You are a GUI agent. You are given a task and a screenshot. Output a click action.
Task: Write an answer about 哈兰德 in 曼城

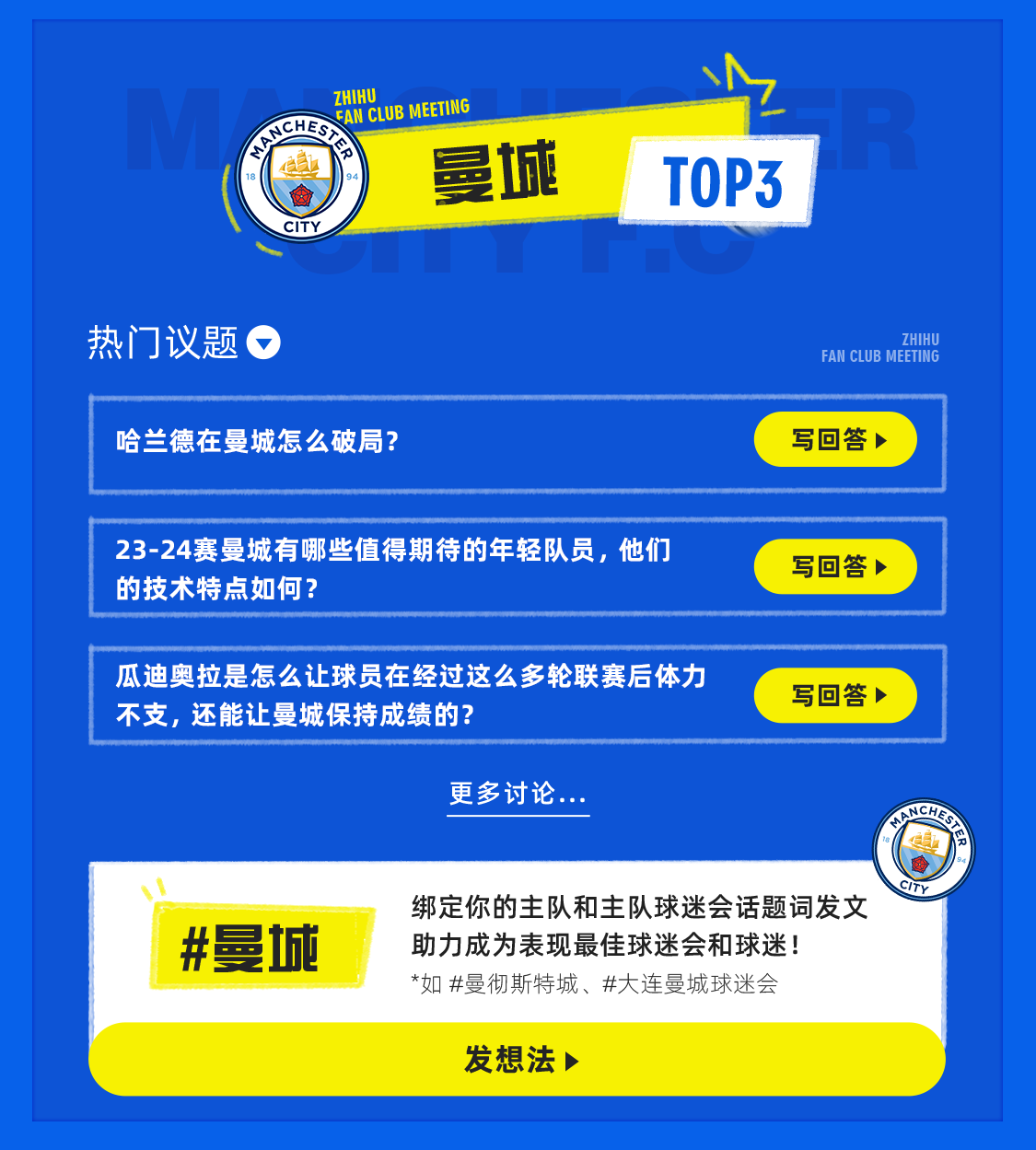click(834, 440)
